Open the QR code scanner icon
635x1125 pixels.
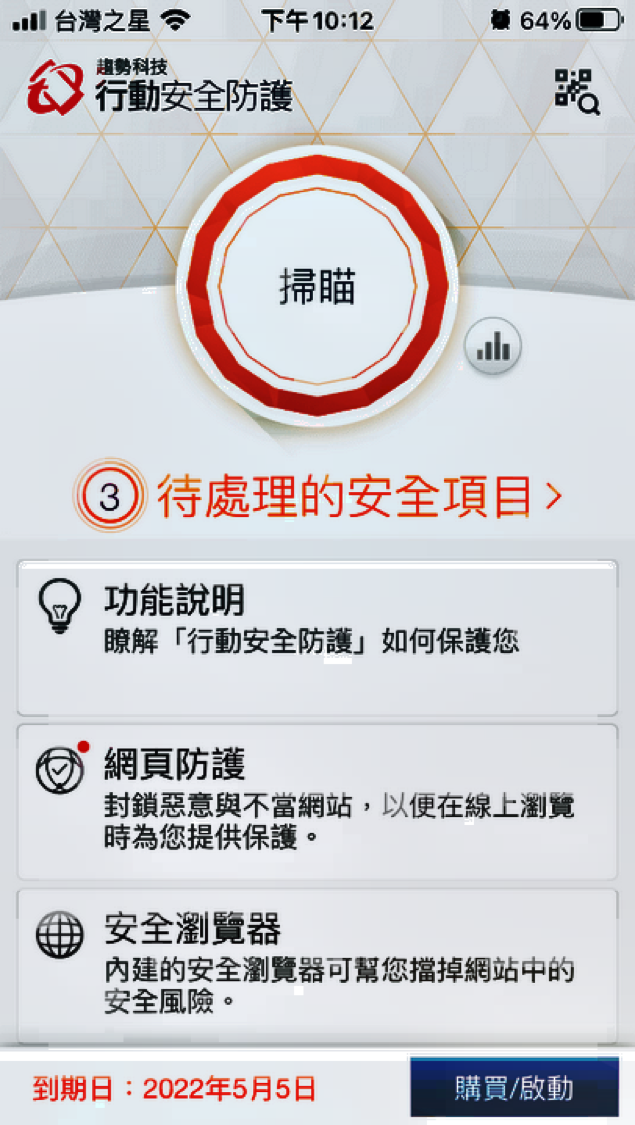tap(576, 91)
